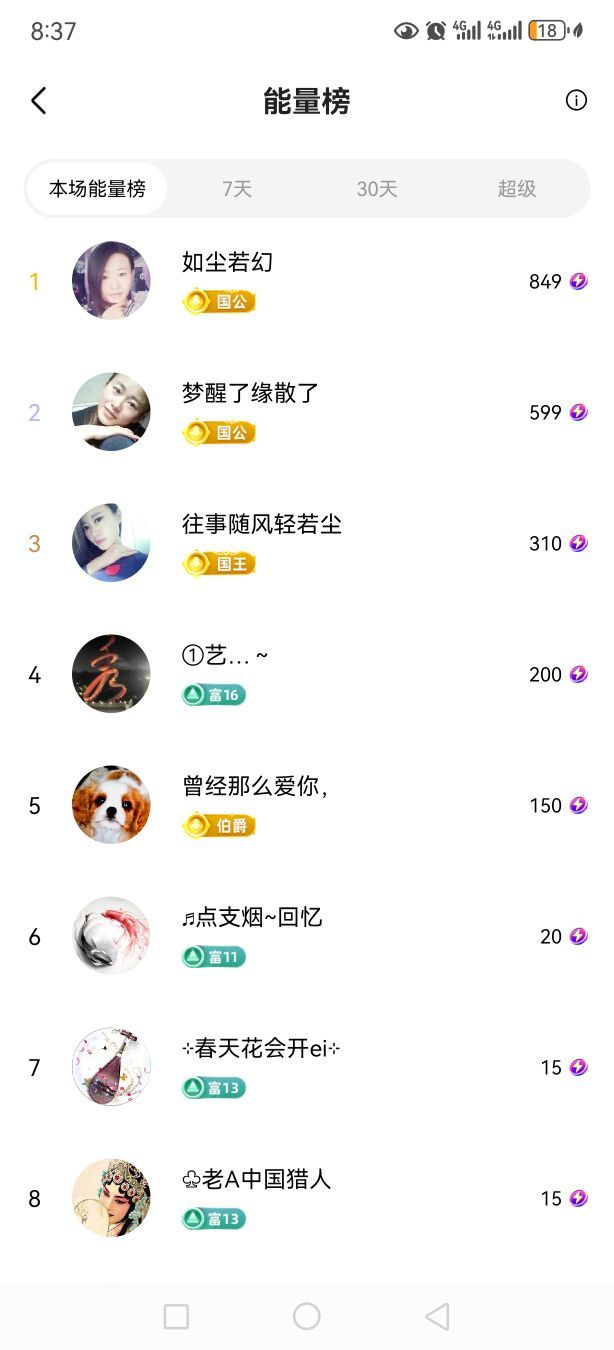Screen dimensions: 614x1350
Task: Open recent apps from navigation bar
Action: (176, 1316)
